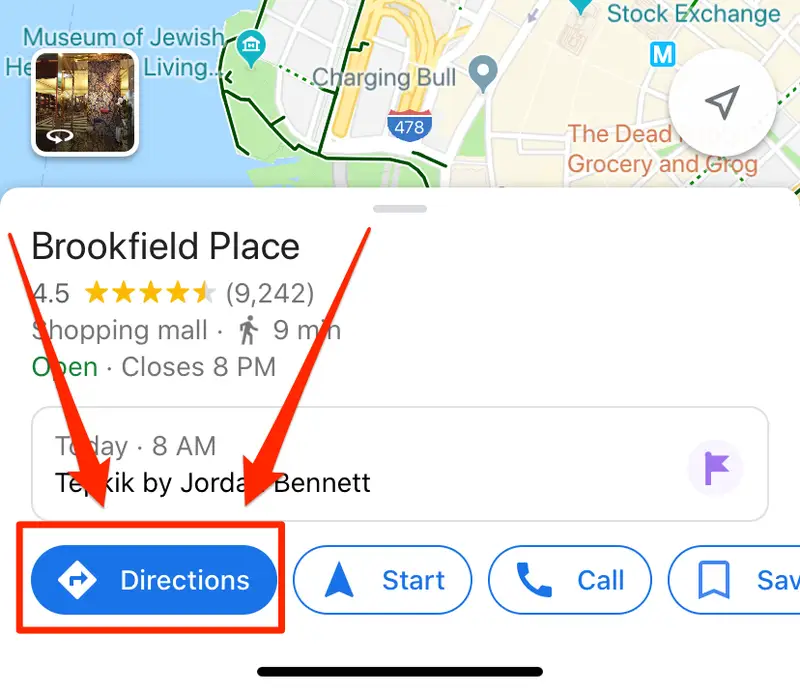
Task: Center map on my location
Action: (x=721, y=101)
